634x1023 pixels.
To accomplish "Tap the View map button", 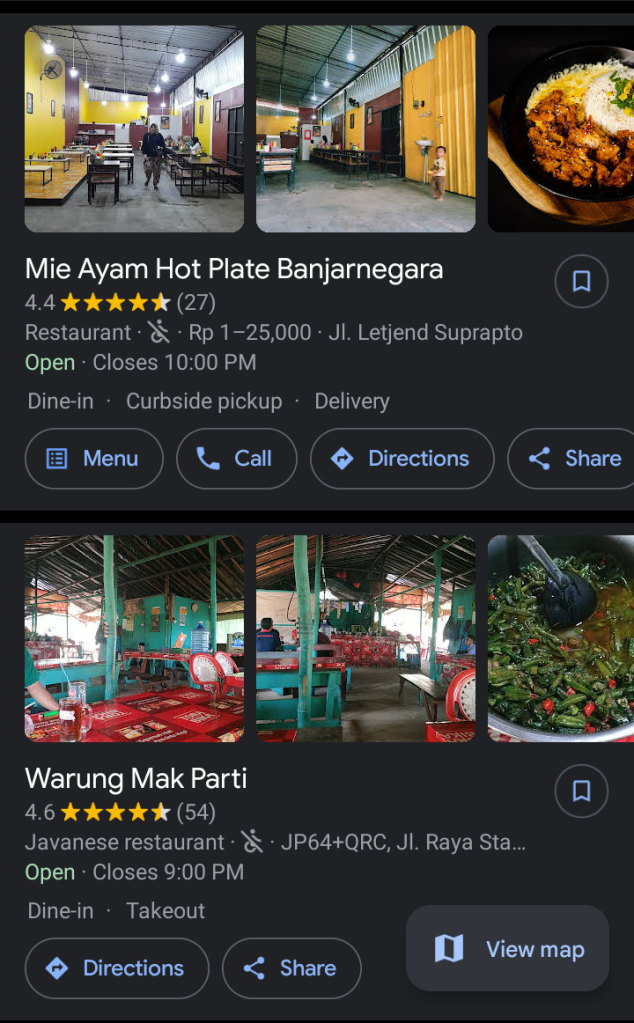I will [508, 949].
